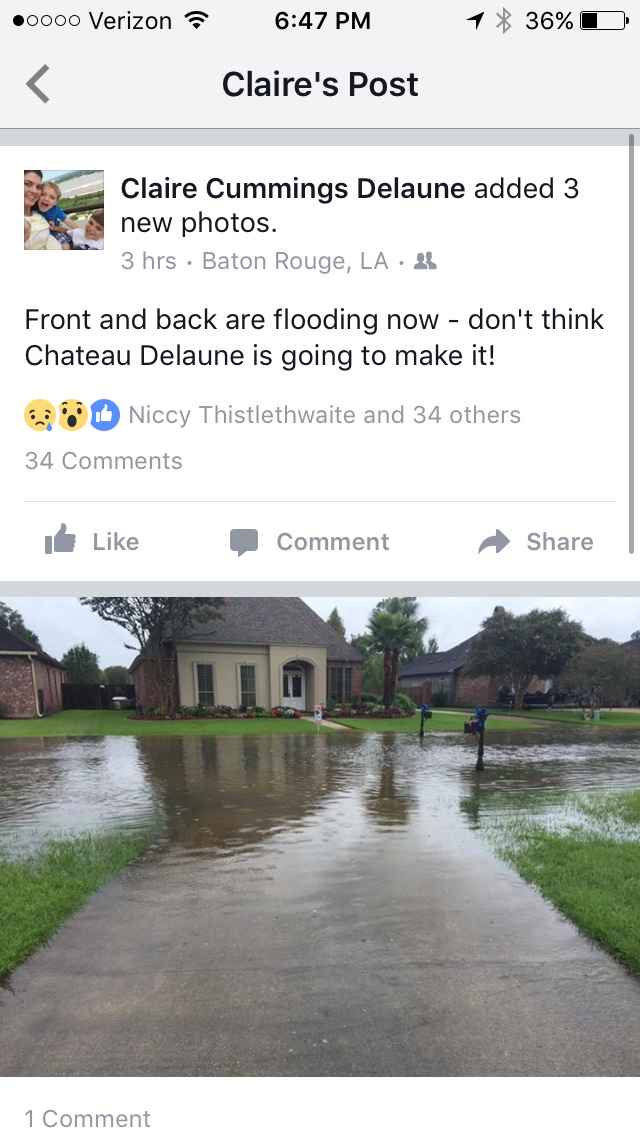Like Claire's post
The image size is (640, 1136).
92,541
